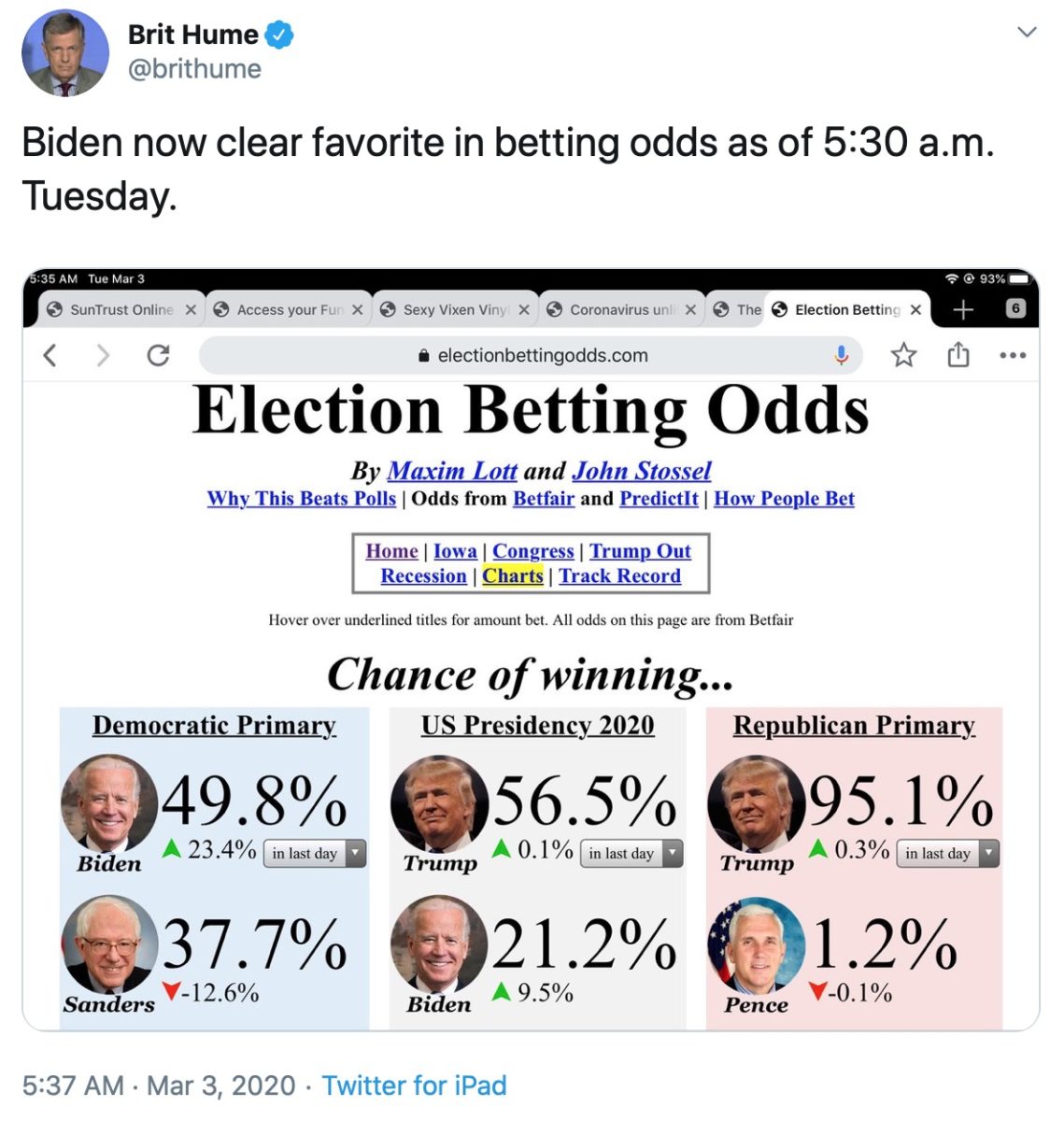Expand the tweet options chevron
The height and width of the screenshot is (1121, 1064).
pyautogui.click(x=1027, y=33)
